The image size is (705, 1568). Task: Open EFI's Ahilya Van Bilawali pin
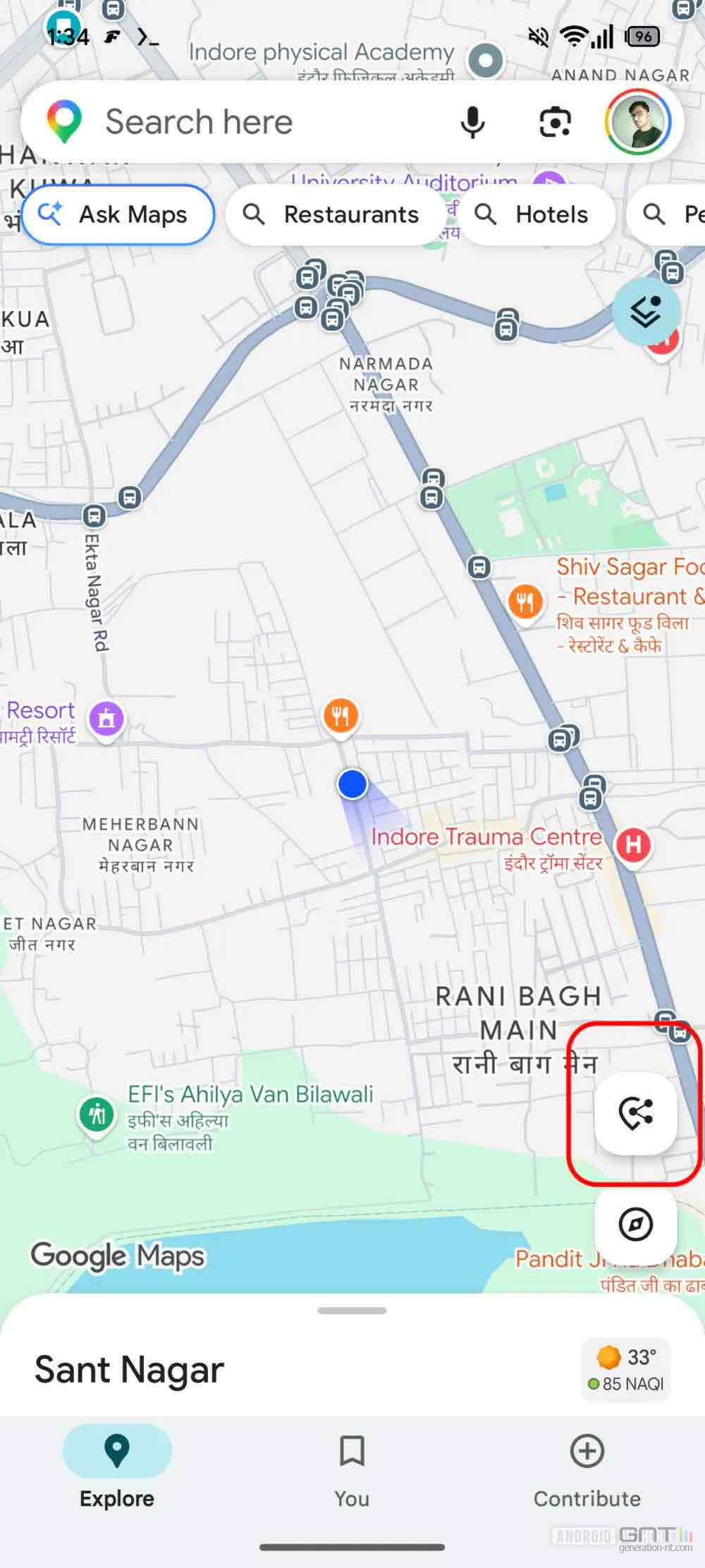click(x=97, y=1114)
